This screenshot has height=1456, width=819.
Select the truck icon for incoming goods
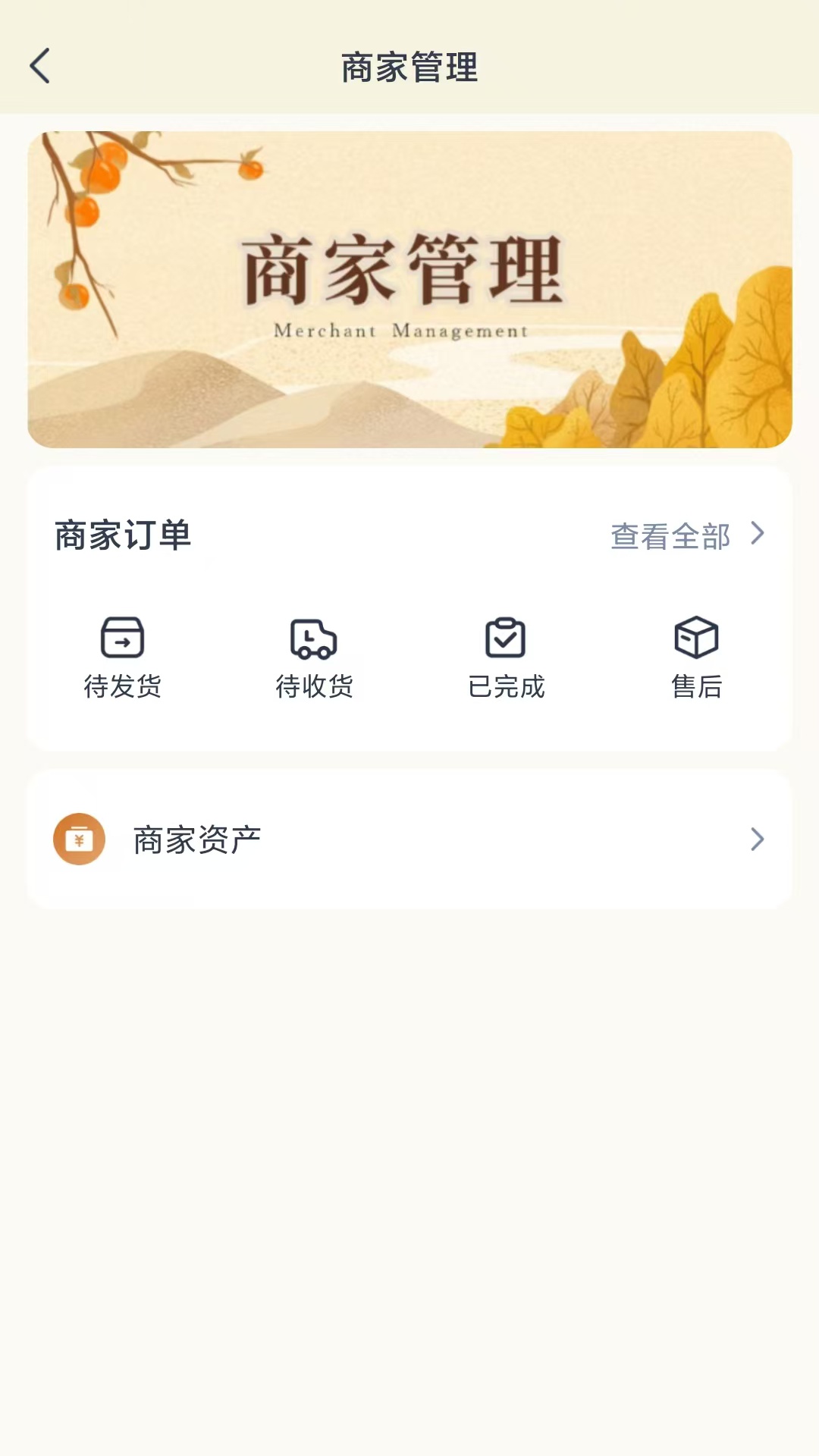pos(314,639)
